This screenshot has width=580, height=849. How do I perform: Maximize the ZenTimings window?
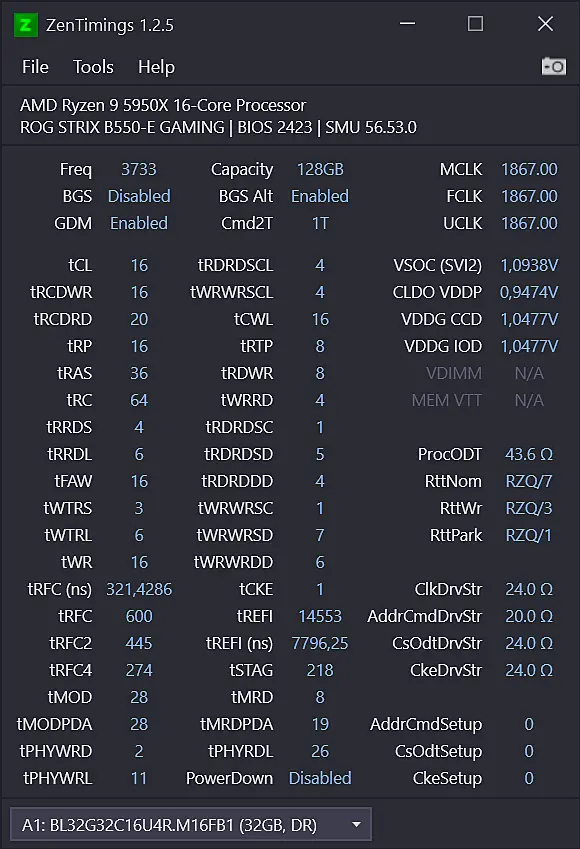coord(475,24)
